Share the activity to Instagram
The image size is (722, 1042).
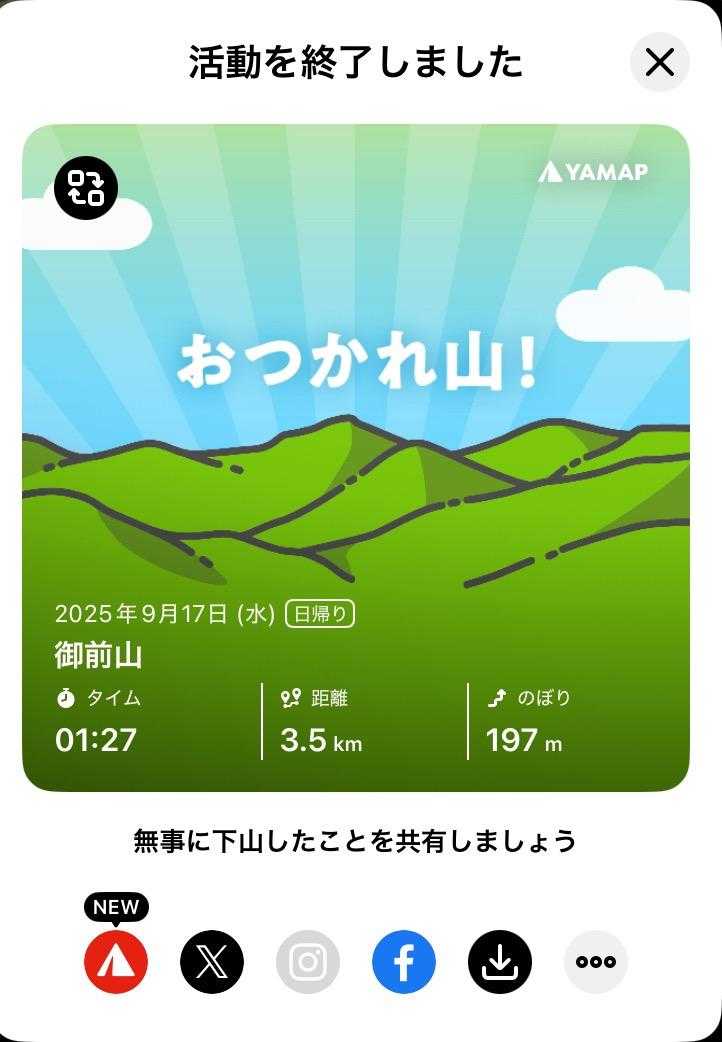click(308, 962)
